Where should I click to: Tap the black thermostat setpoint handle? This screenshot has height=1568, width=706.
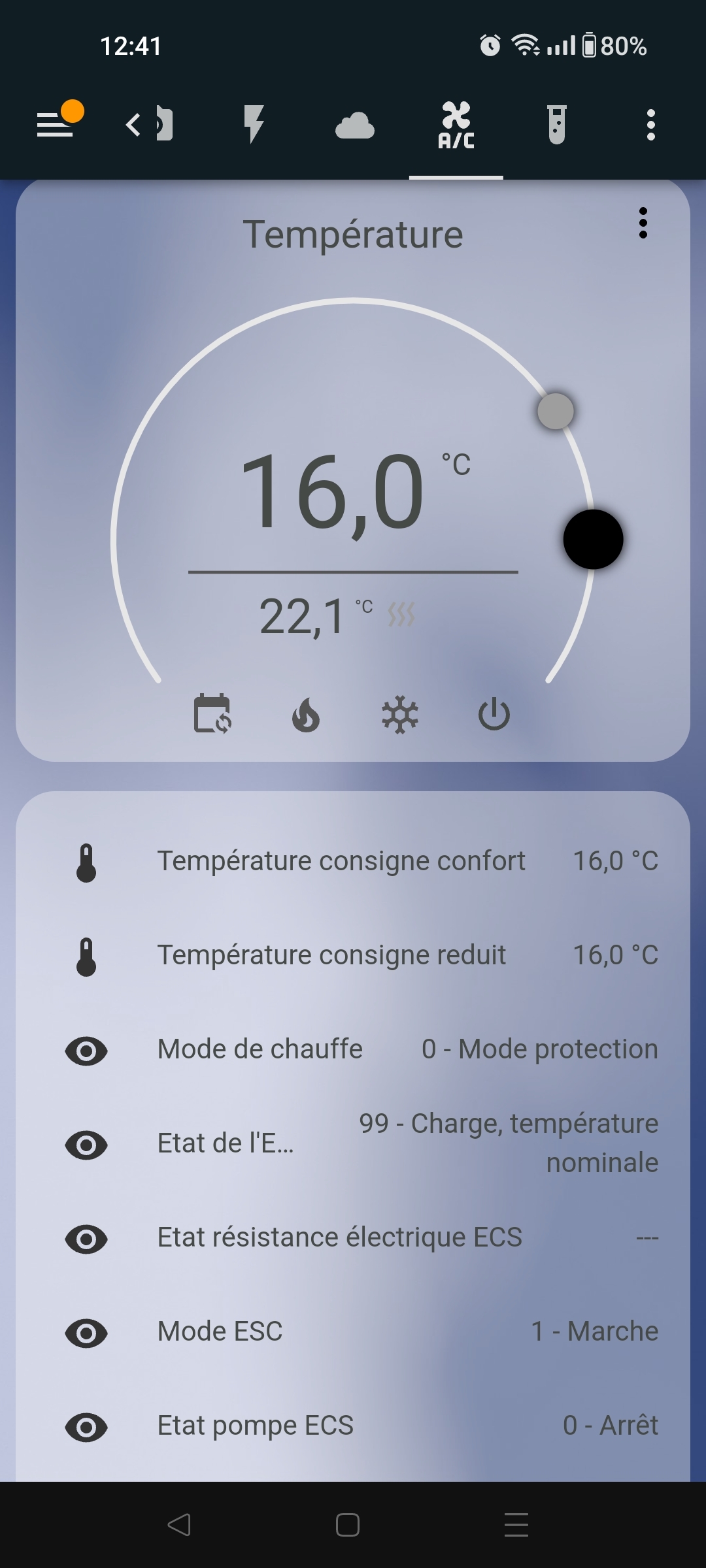[593, 540]
